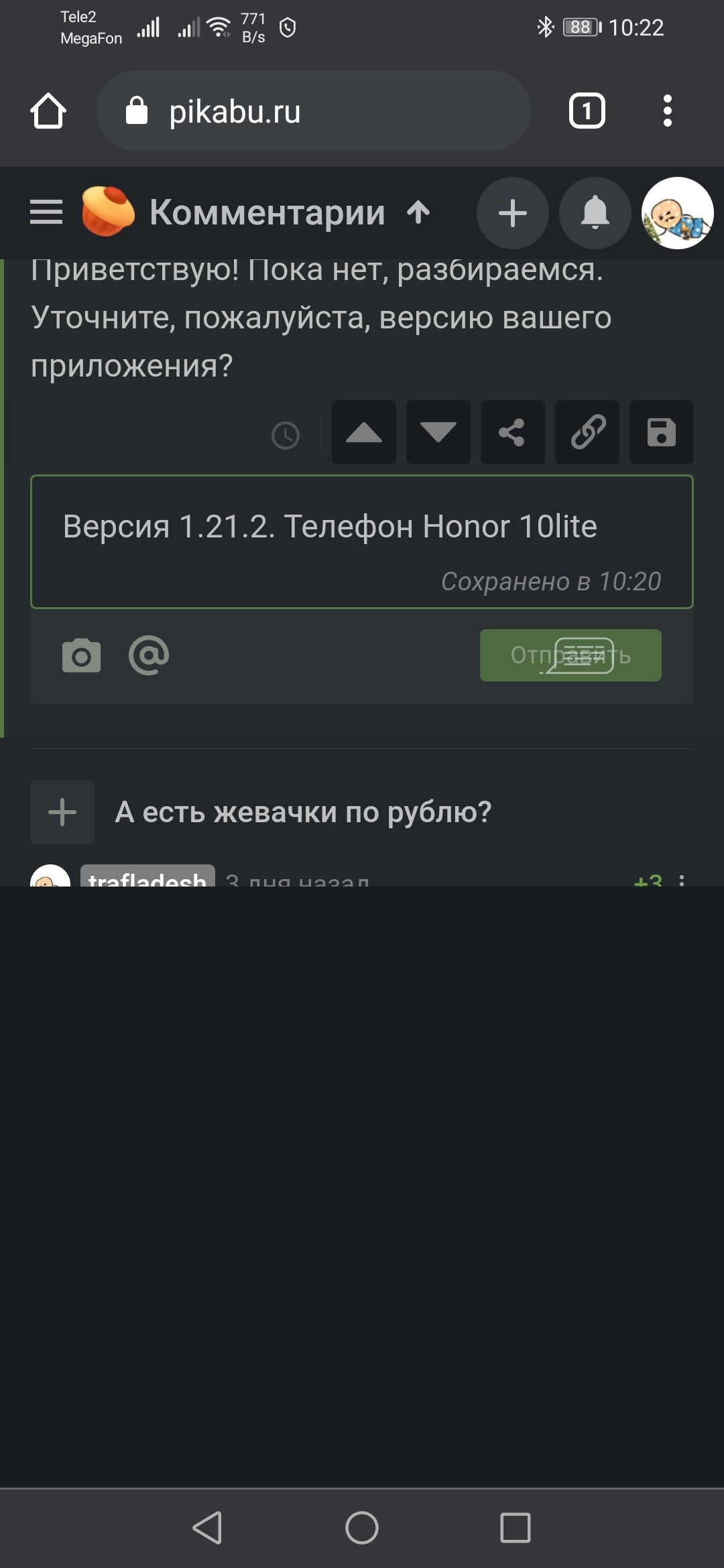Share the support comment
This screenshot has height=1568, width=724.
coord(512,432)
